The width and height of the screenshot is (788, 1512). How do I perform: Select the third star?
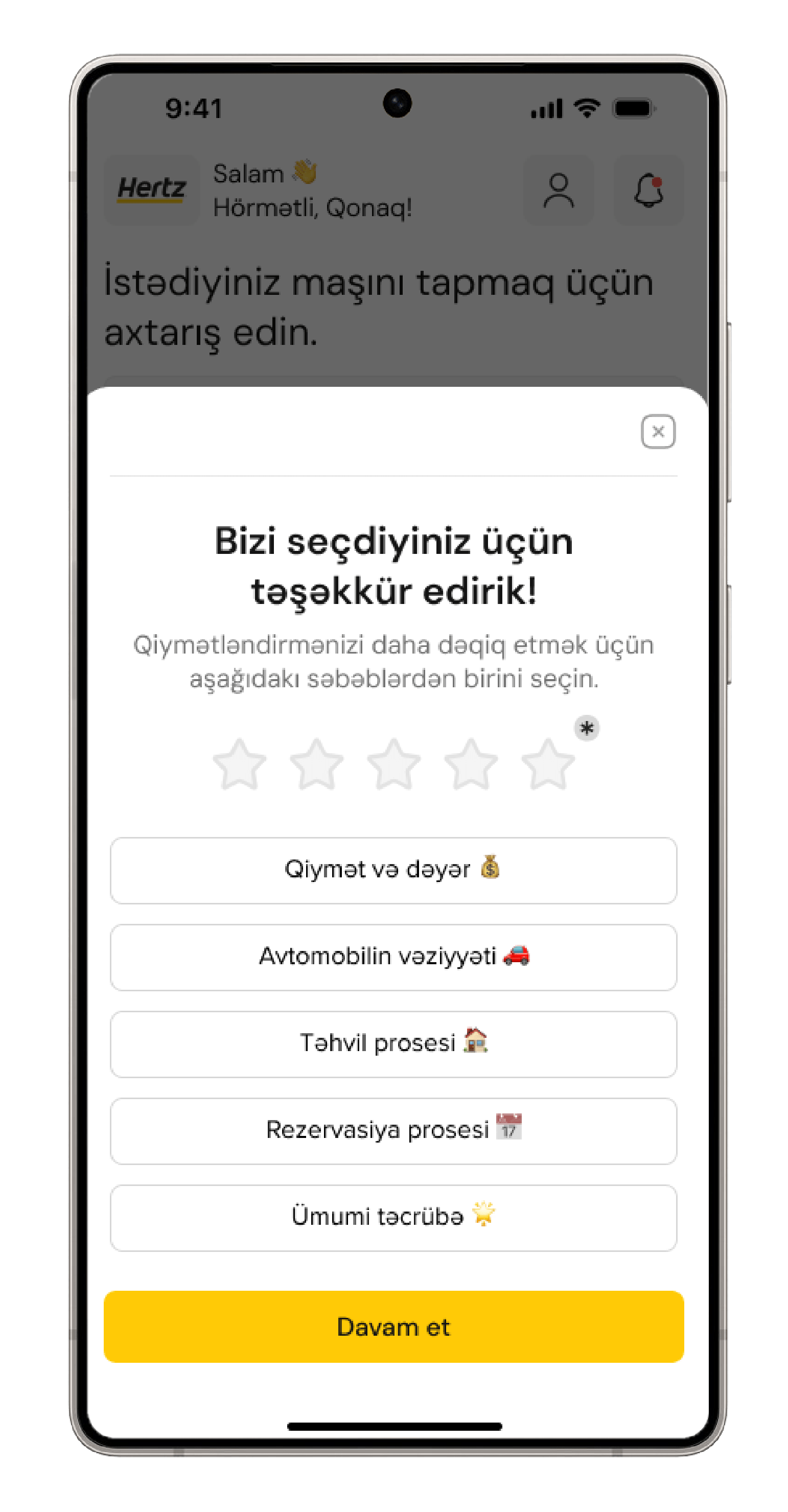pos(393,764)
